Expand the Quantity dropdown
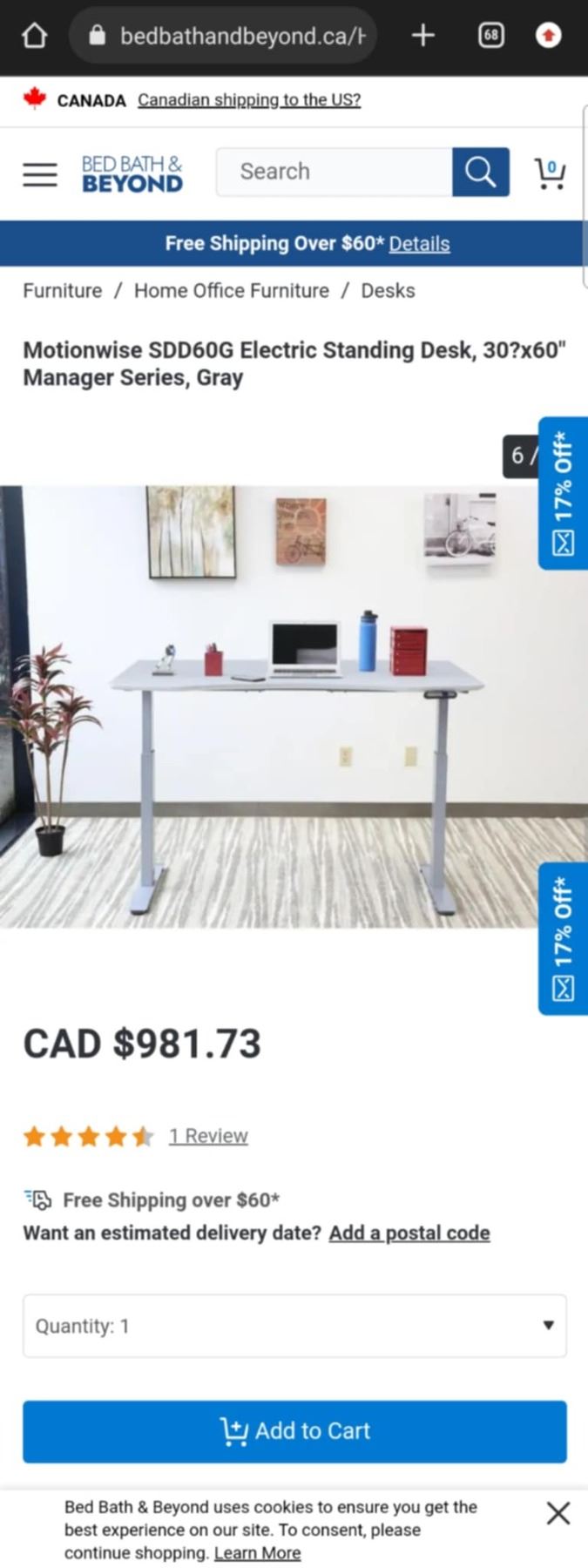 point(294,1326)
